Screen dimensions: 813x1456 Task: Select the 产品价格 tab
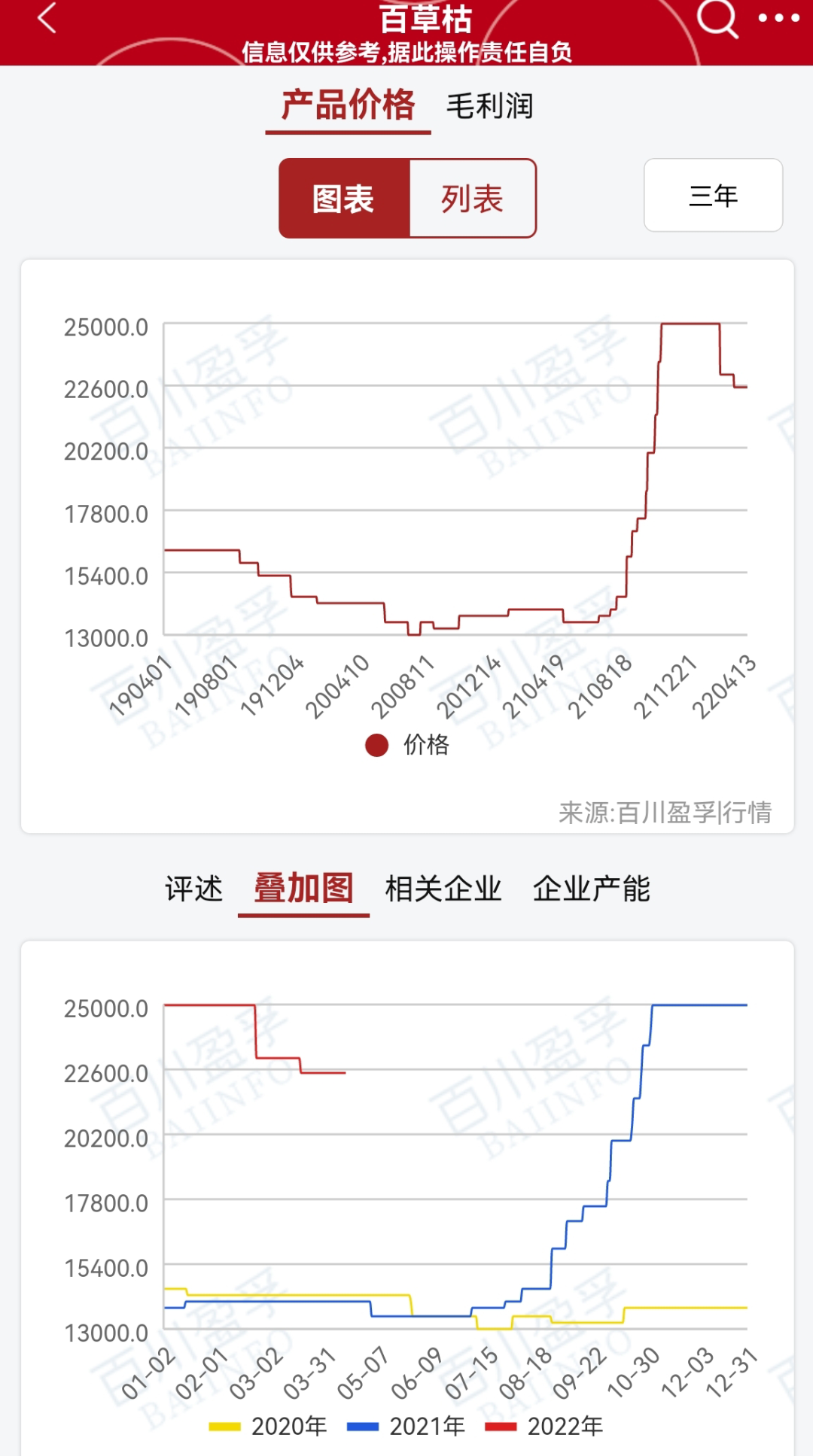(348, 106)
